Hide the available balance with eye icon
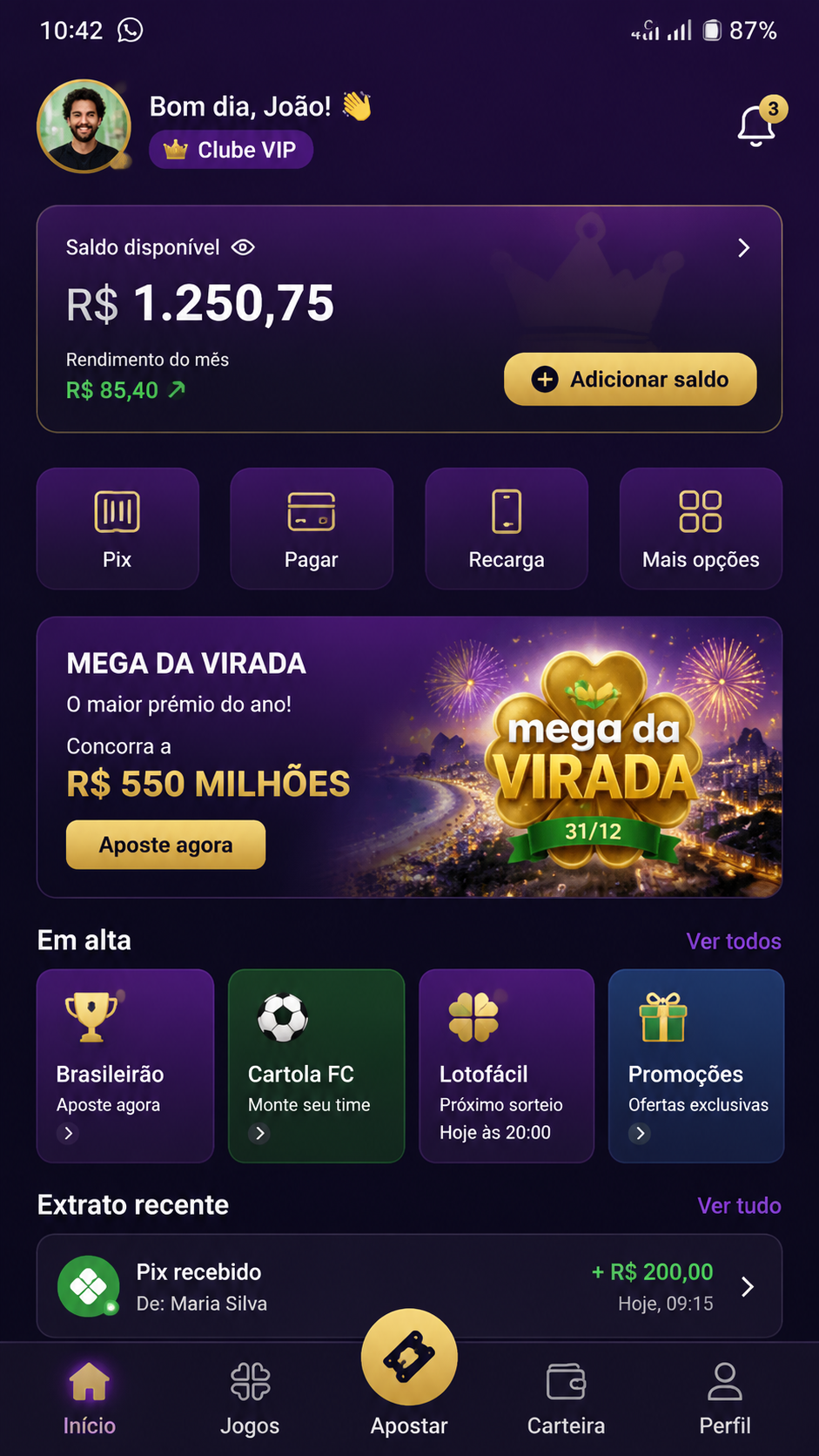 [x=243, y=247]
